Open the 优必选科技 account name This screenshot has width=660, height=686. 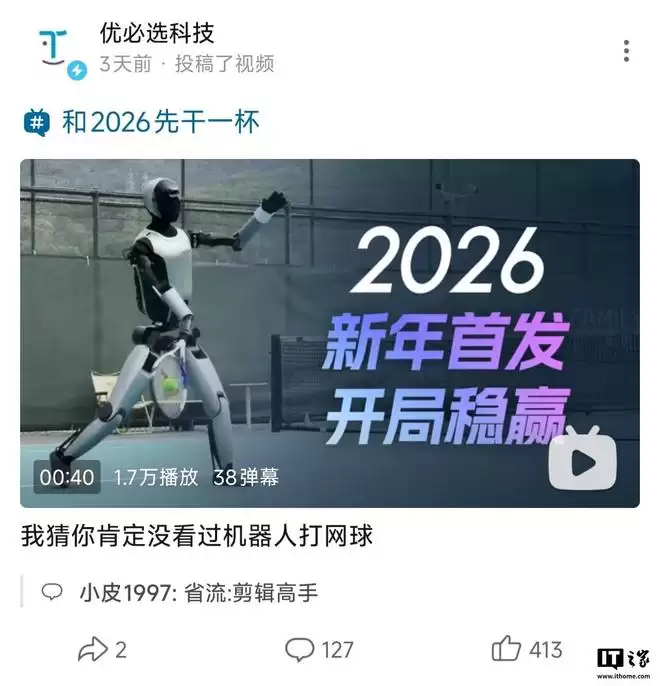pos(157,34)
